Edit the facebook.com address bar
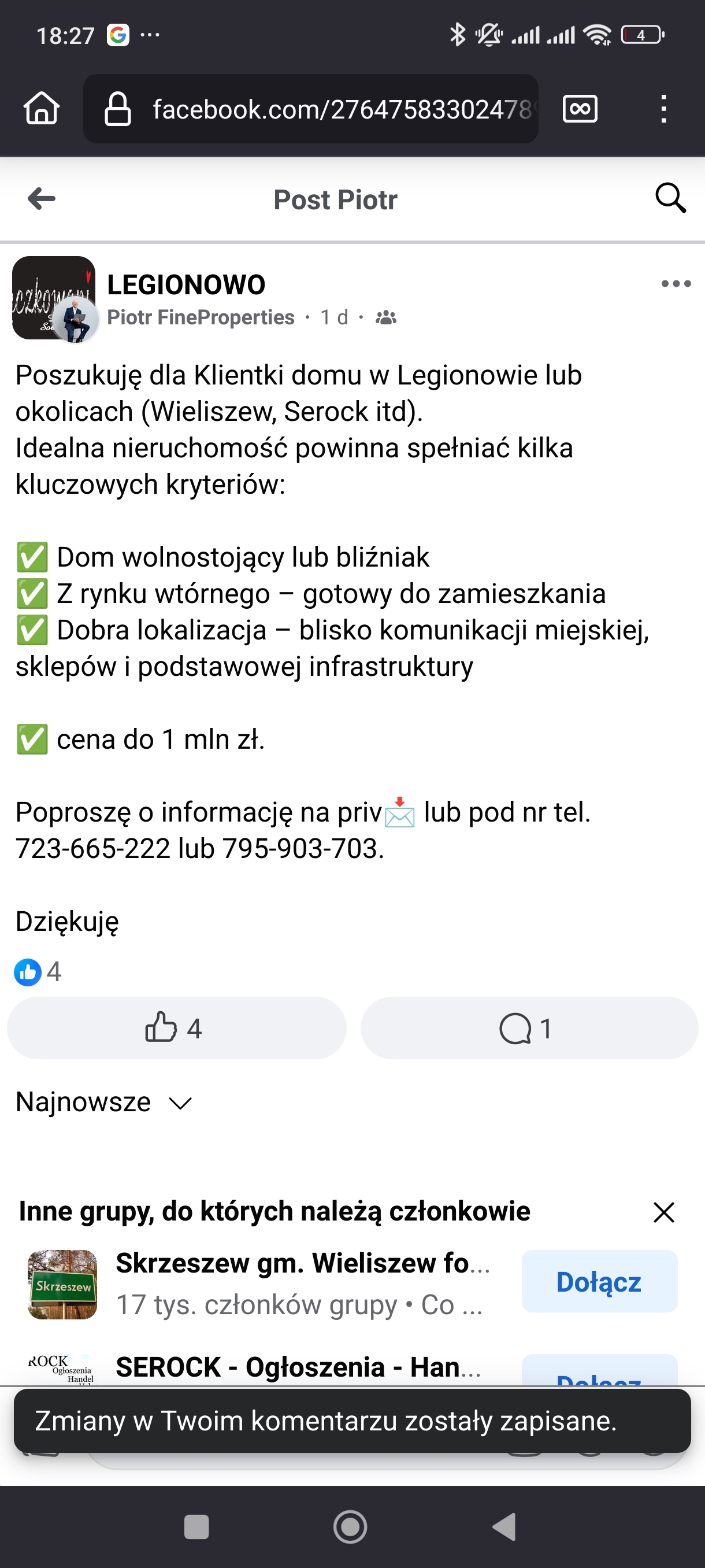 340,110
